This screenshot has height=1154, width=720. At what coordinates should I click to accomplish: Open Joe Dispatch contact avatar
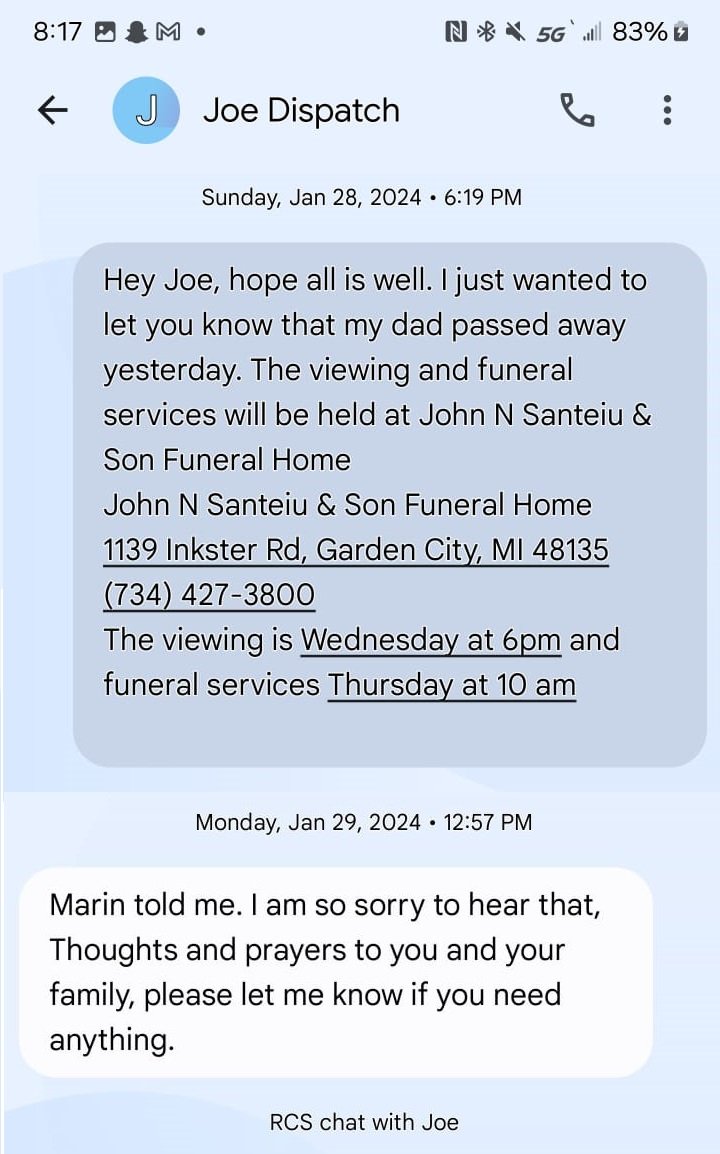(146, 110)
